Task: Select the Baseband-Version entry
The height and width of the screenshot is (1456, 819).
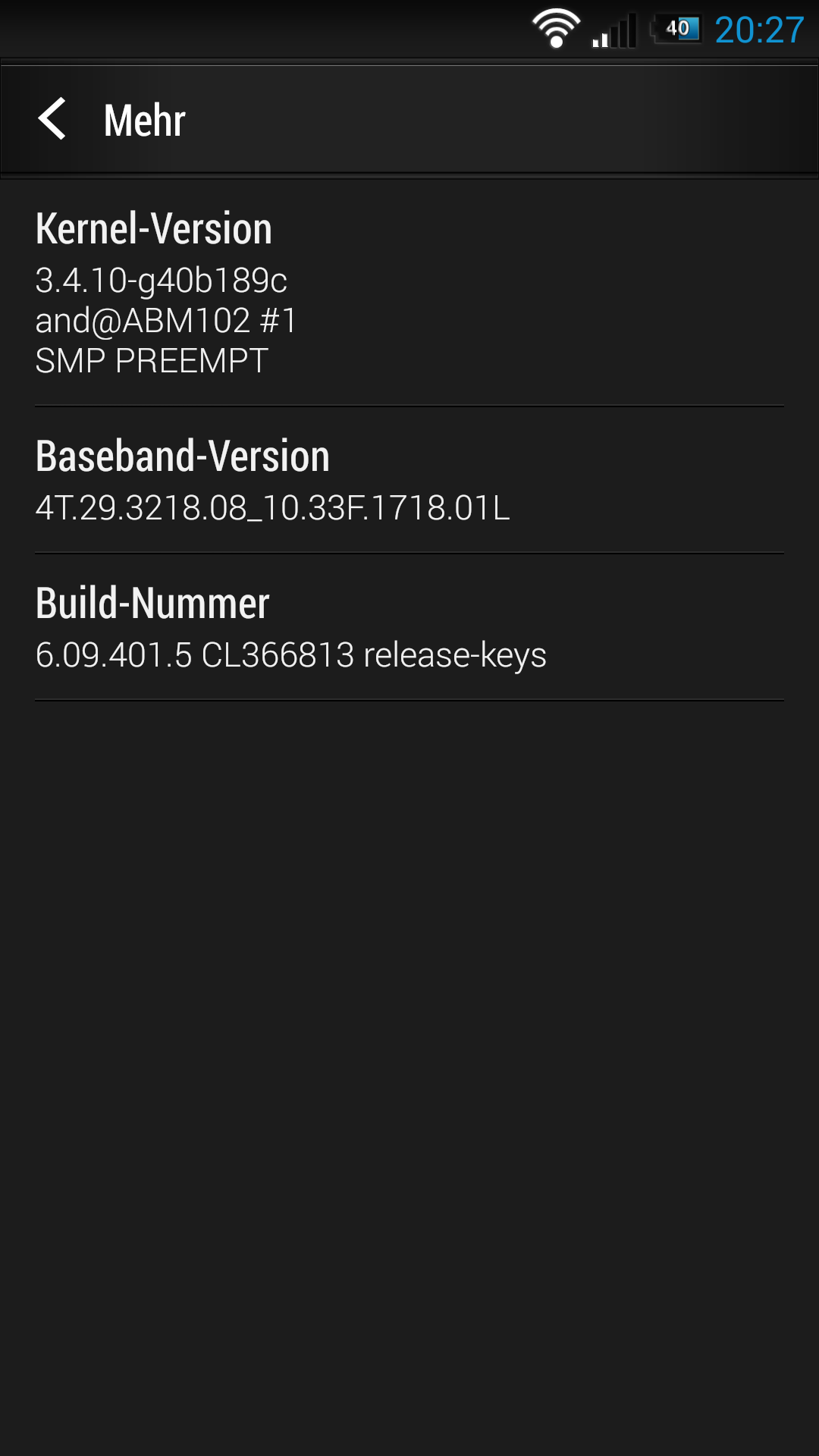Action: coord(409,480)
